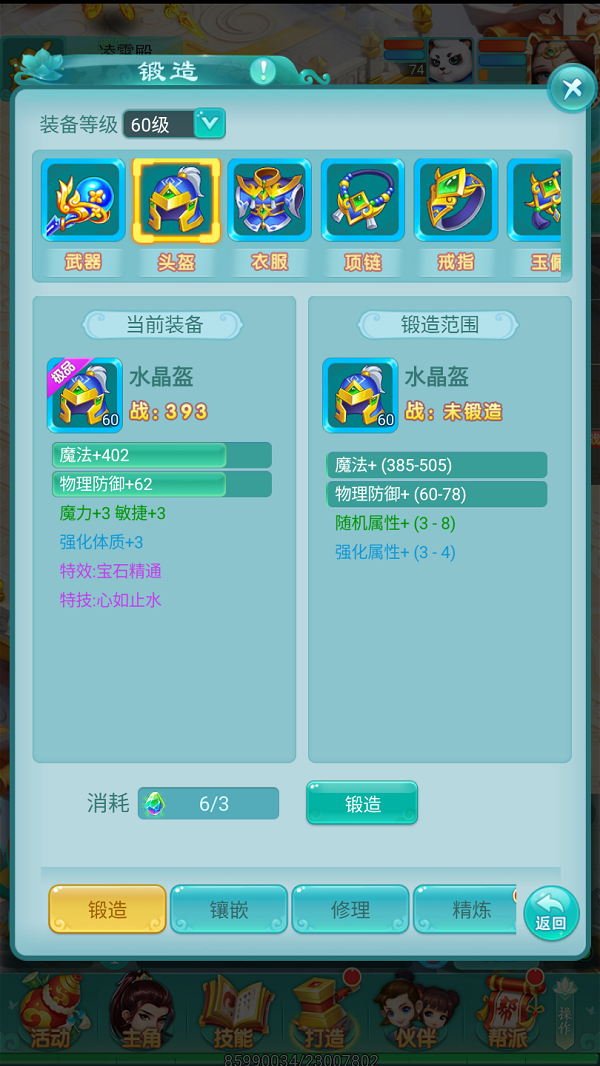Tap the 返回 return button
This screenshot has width=600, height=1066.
(551, 913)
